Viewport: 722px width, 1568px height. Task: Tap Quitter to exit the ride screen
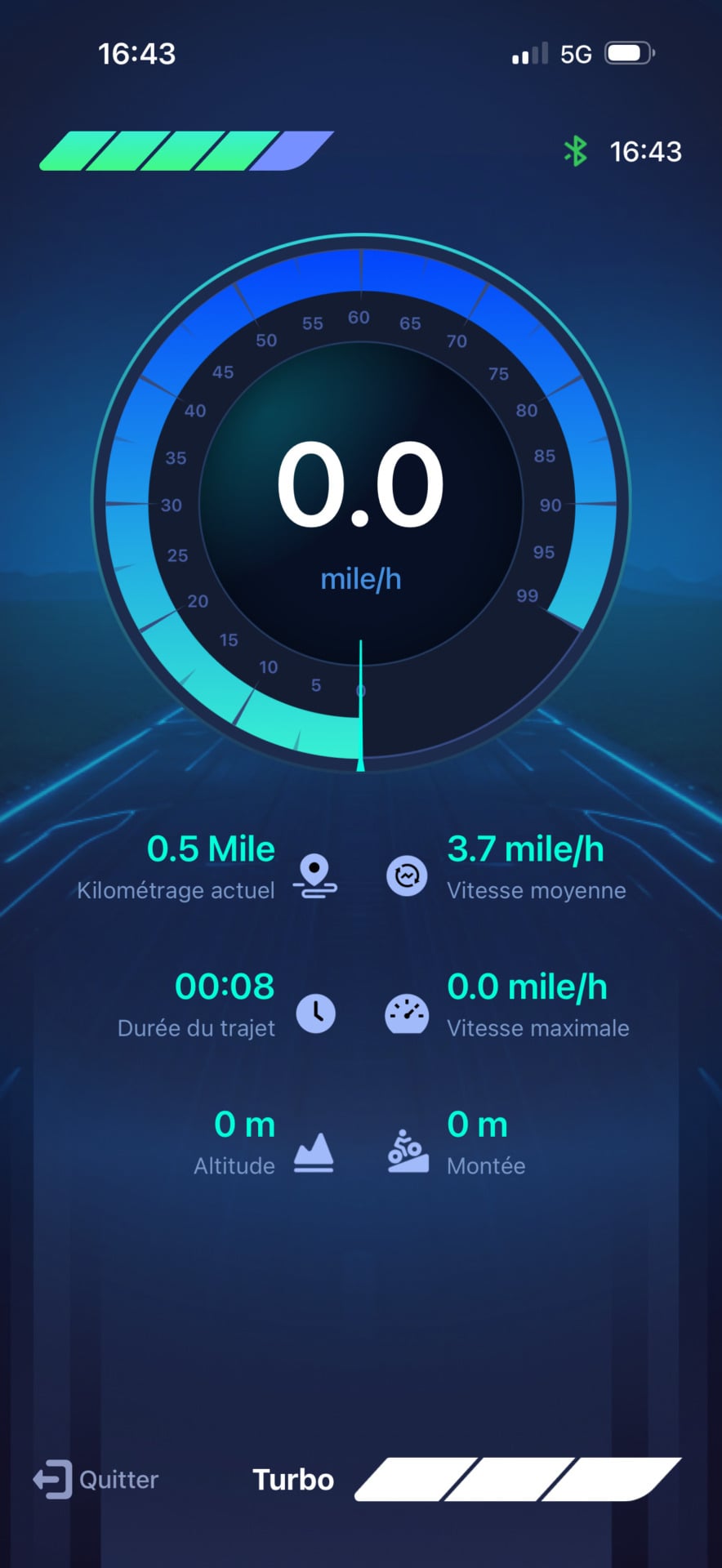[x=96, y=1480]
